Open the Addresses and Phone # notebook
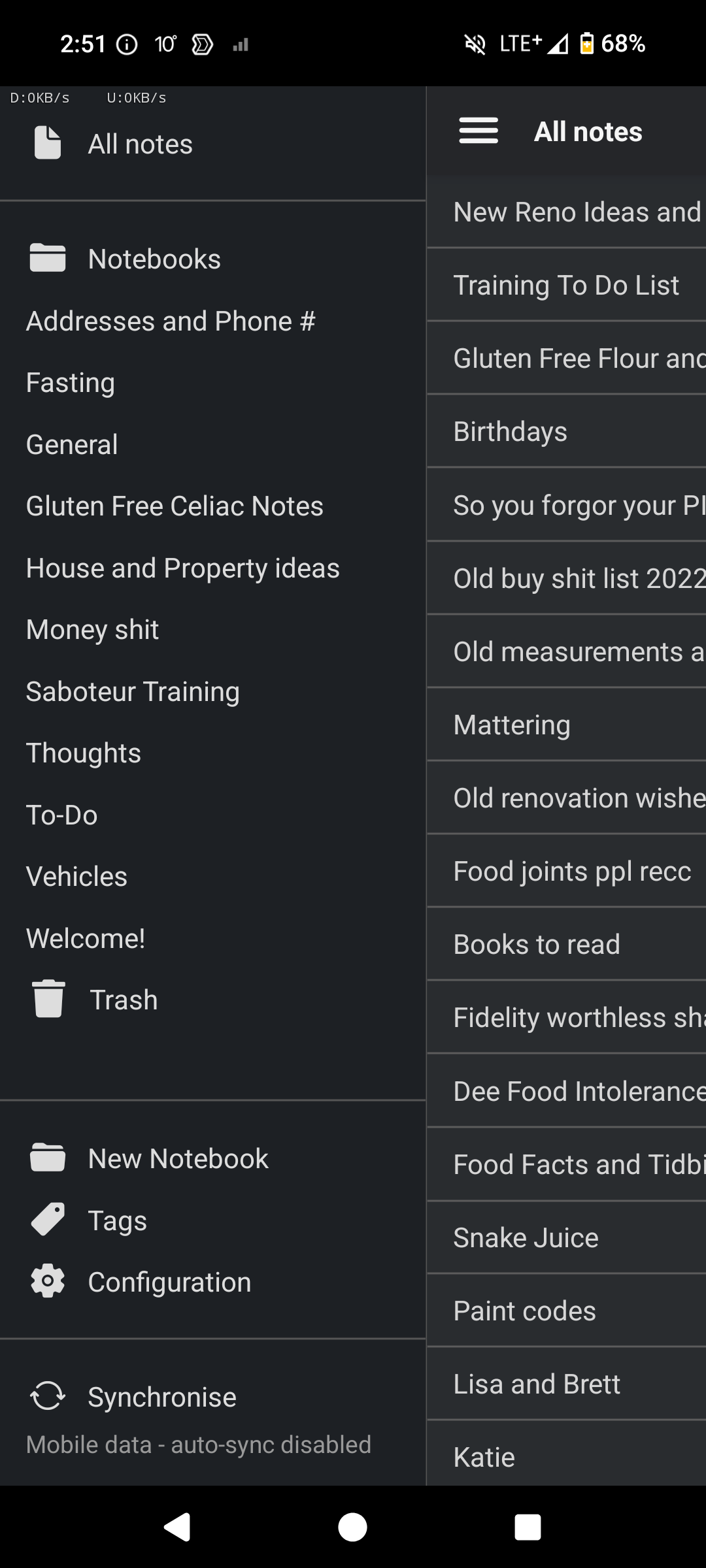The width and height of the screenshot is (706, 1568). click(x=212, y=321)
